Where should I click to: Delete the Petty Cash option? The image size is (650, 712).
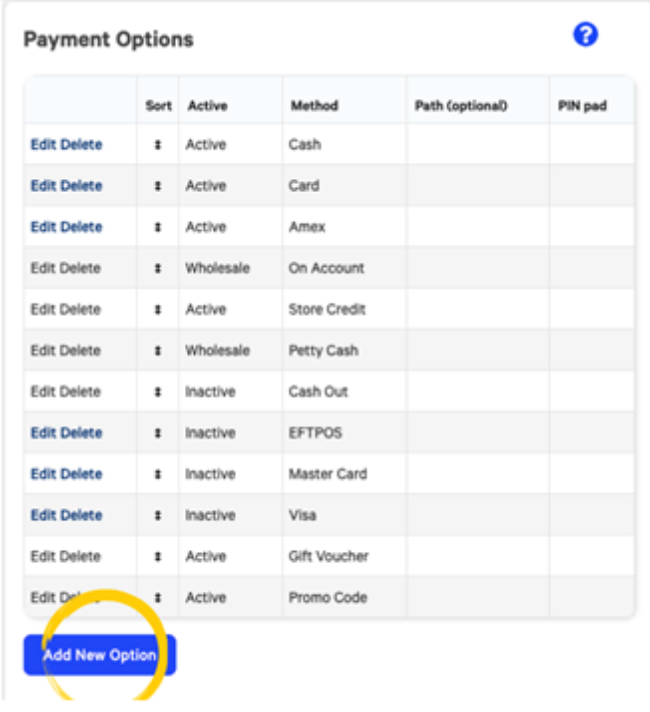click(x=81, y=350)
